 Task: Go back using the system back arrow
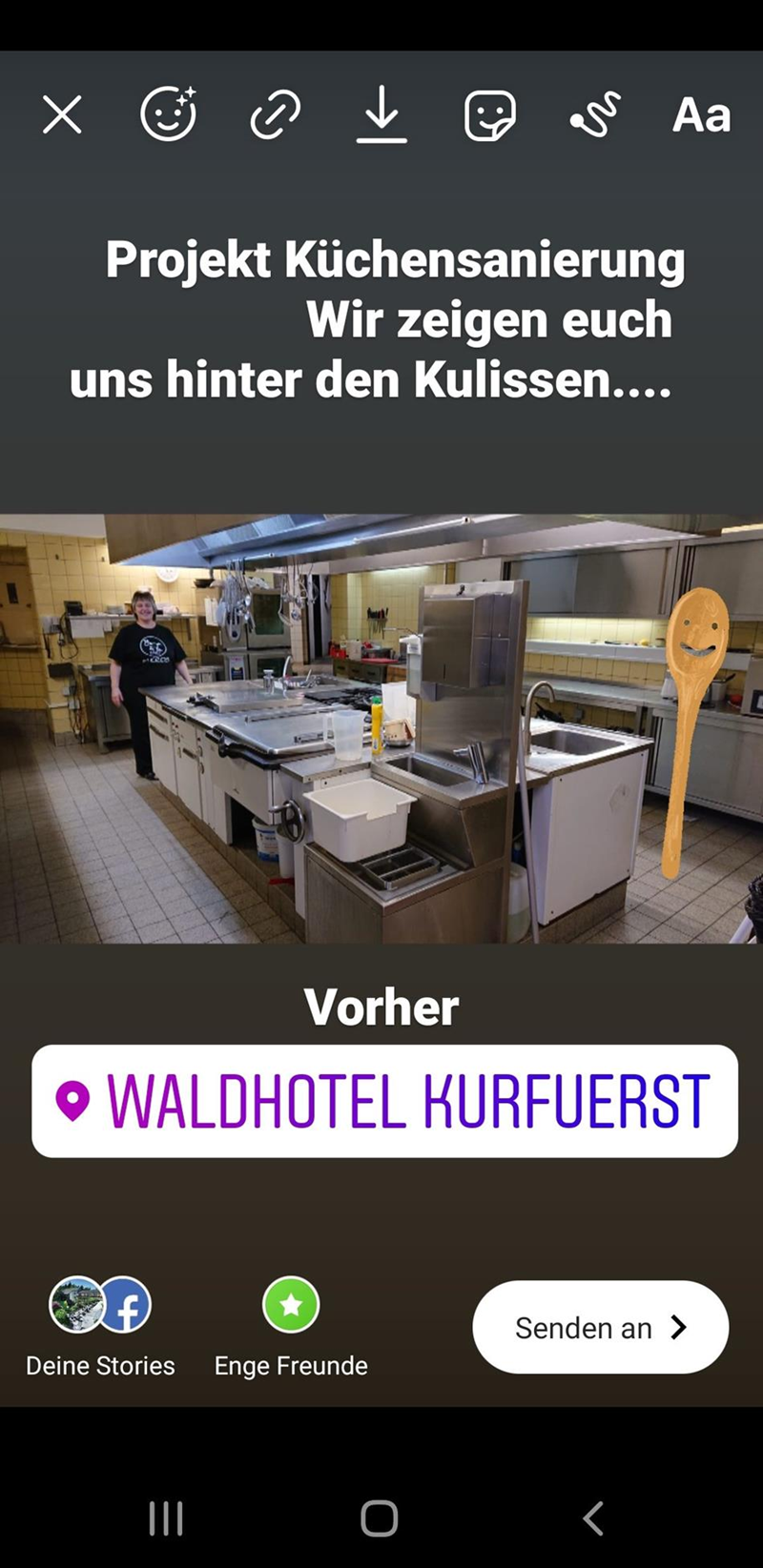tap(593, 1518)
